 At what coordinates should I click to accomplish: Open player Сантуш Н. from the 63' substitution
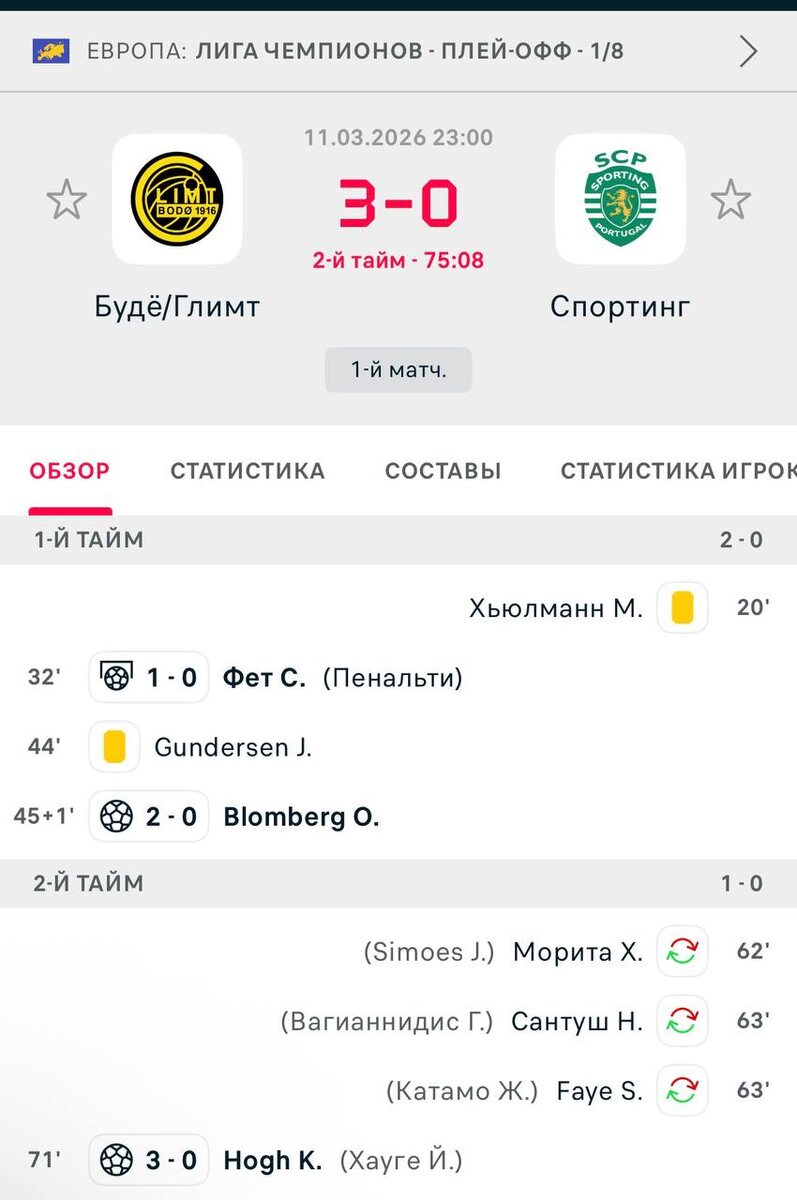click(576, 1021)
